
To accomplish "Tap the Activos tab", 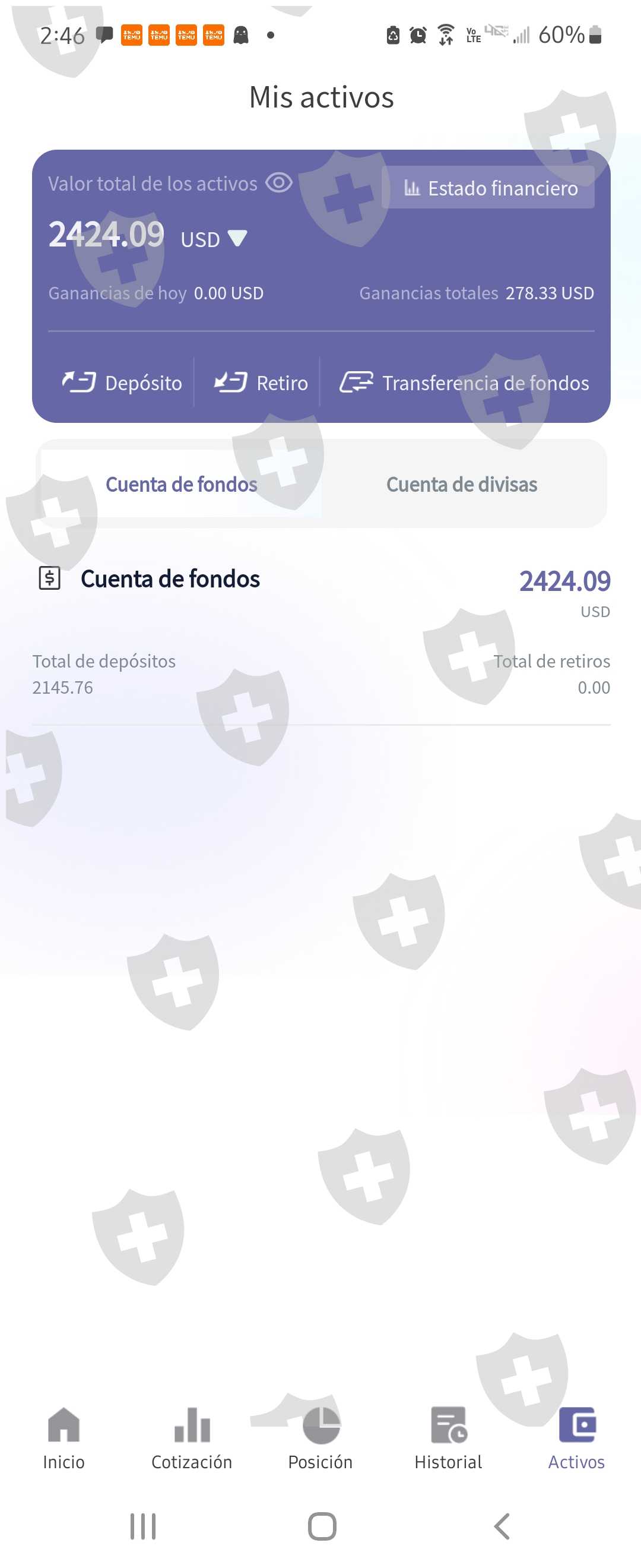I will [576, 1439].
